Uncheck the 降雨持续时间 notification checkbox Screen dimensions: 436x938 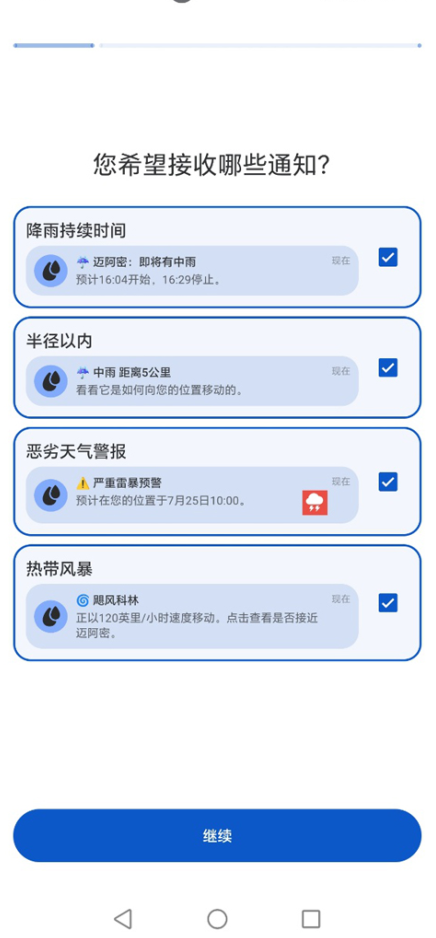(388, 257)
